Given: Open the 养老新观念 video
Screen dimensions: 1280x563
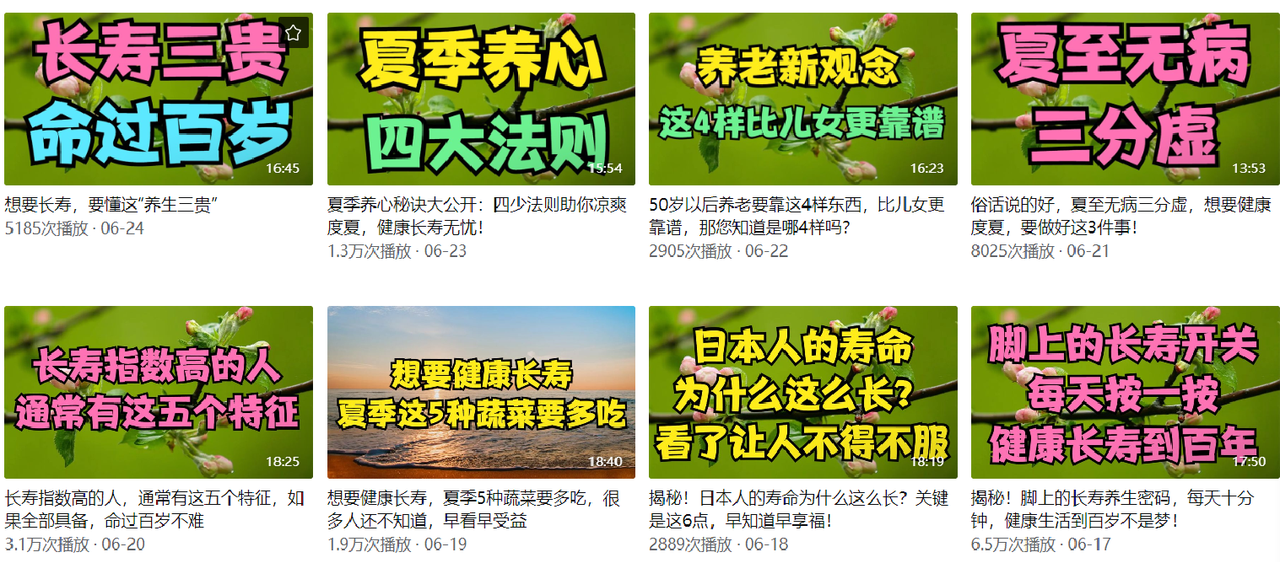Looking at the screenshot, I should (803, 100).
